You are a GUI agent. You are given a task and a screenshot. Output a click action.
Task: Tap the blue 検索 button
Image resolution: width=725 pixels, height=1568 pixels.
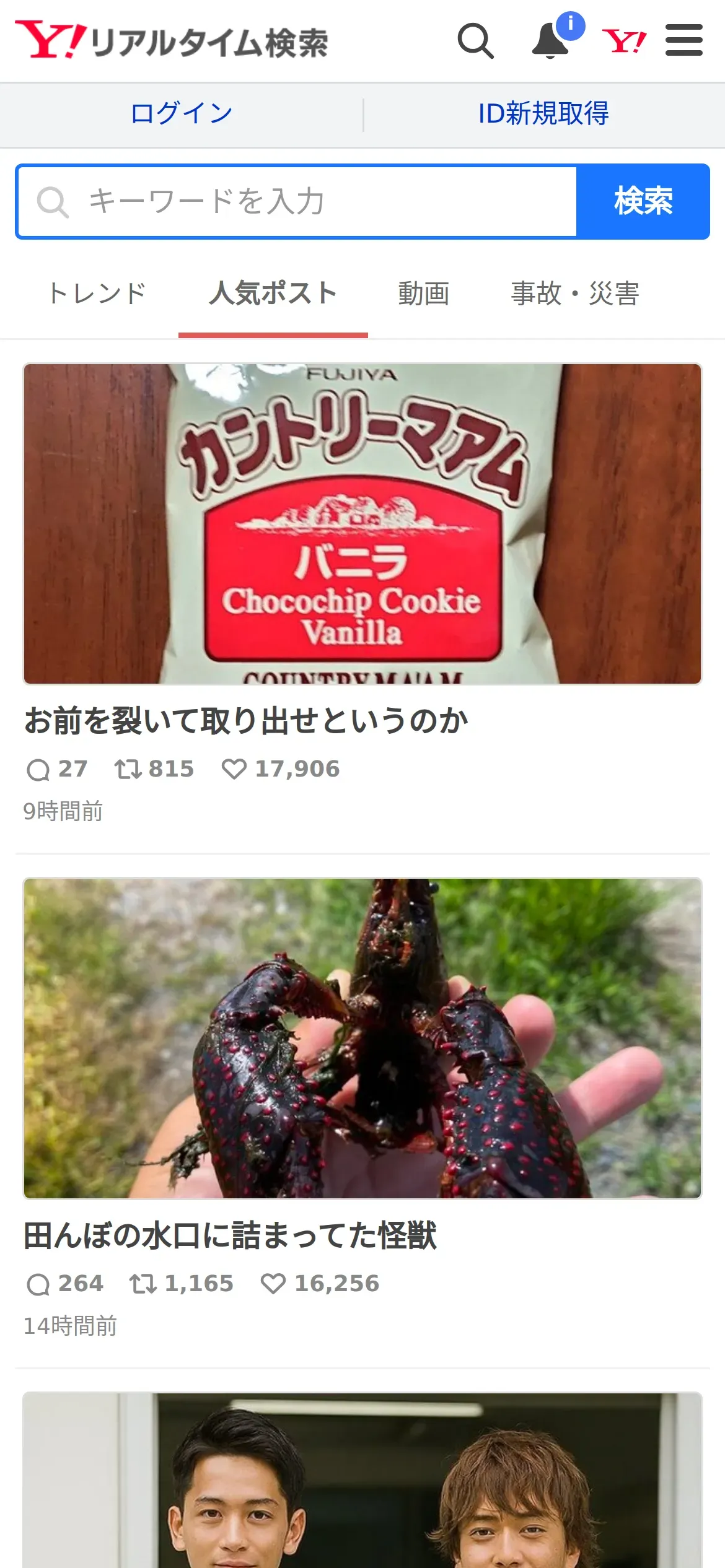(643, 202)
